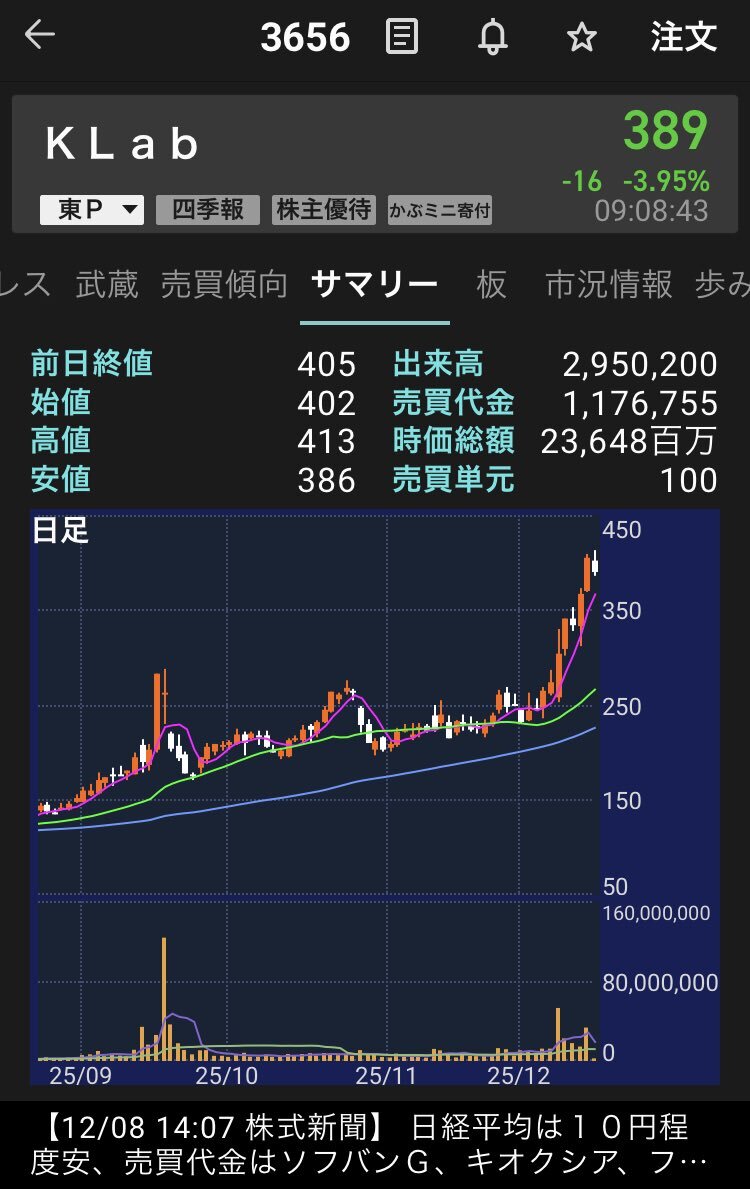Open the 四季報 company report
This screenshot has width=750, height=1189.
pos(208,210)
